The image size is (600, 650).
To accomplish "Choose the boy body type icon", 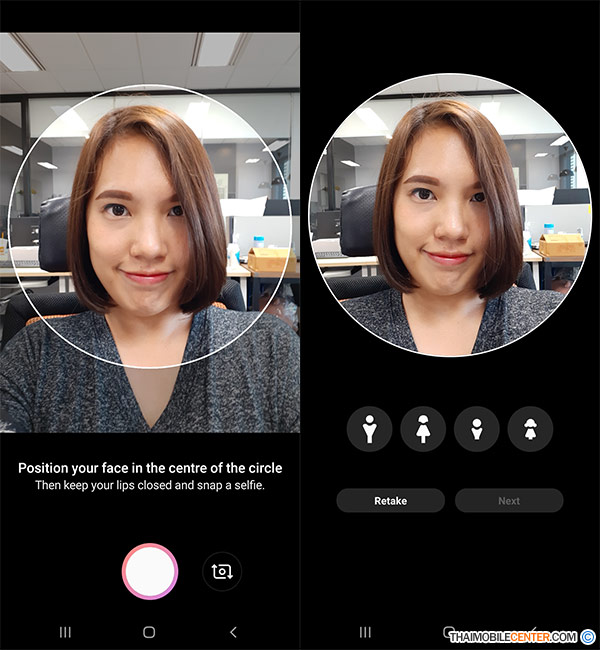I will [476, 429].
